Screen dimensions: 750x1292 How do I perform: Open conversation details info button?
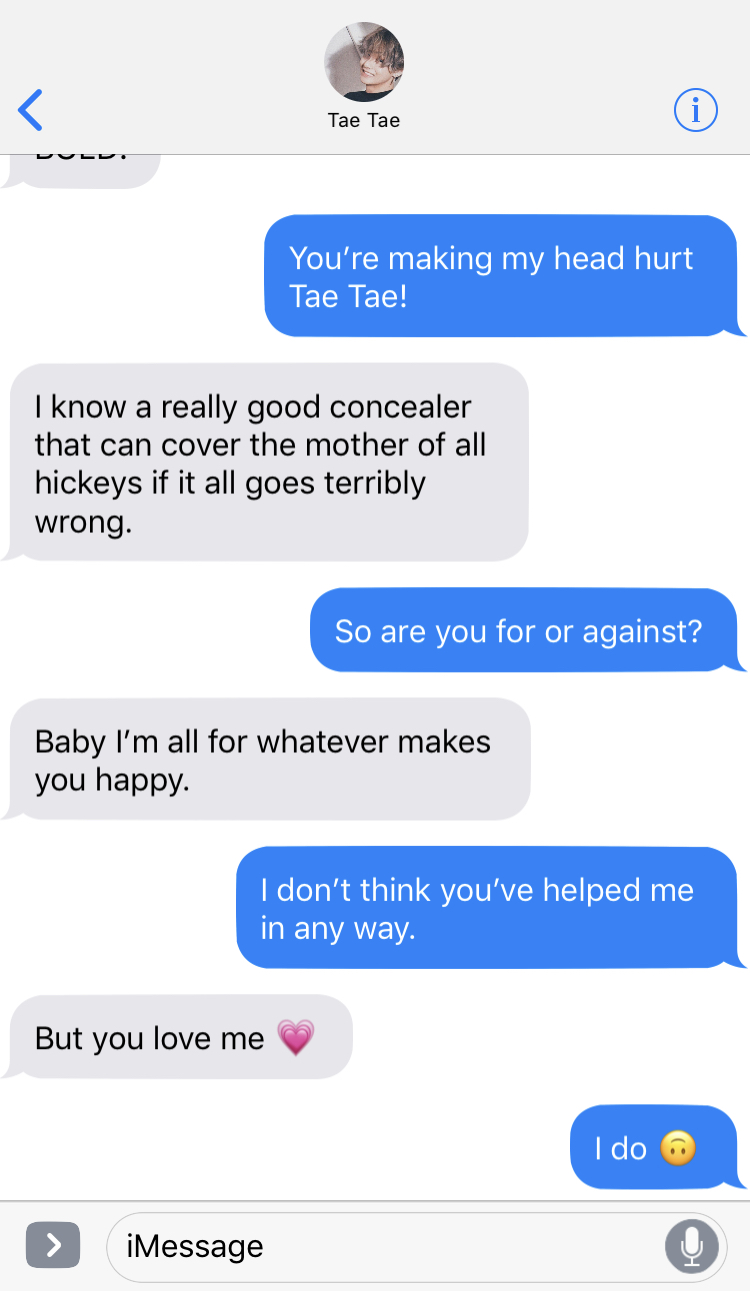(x=696, y=110)
